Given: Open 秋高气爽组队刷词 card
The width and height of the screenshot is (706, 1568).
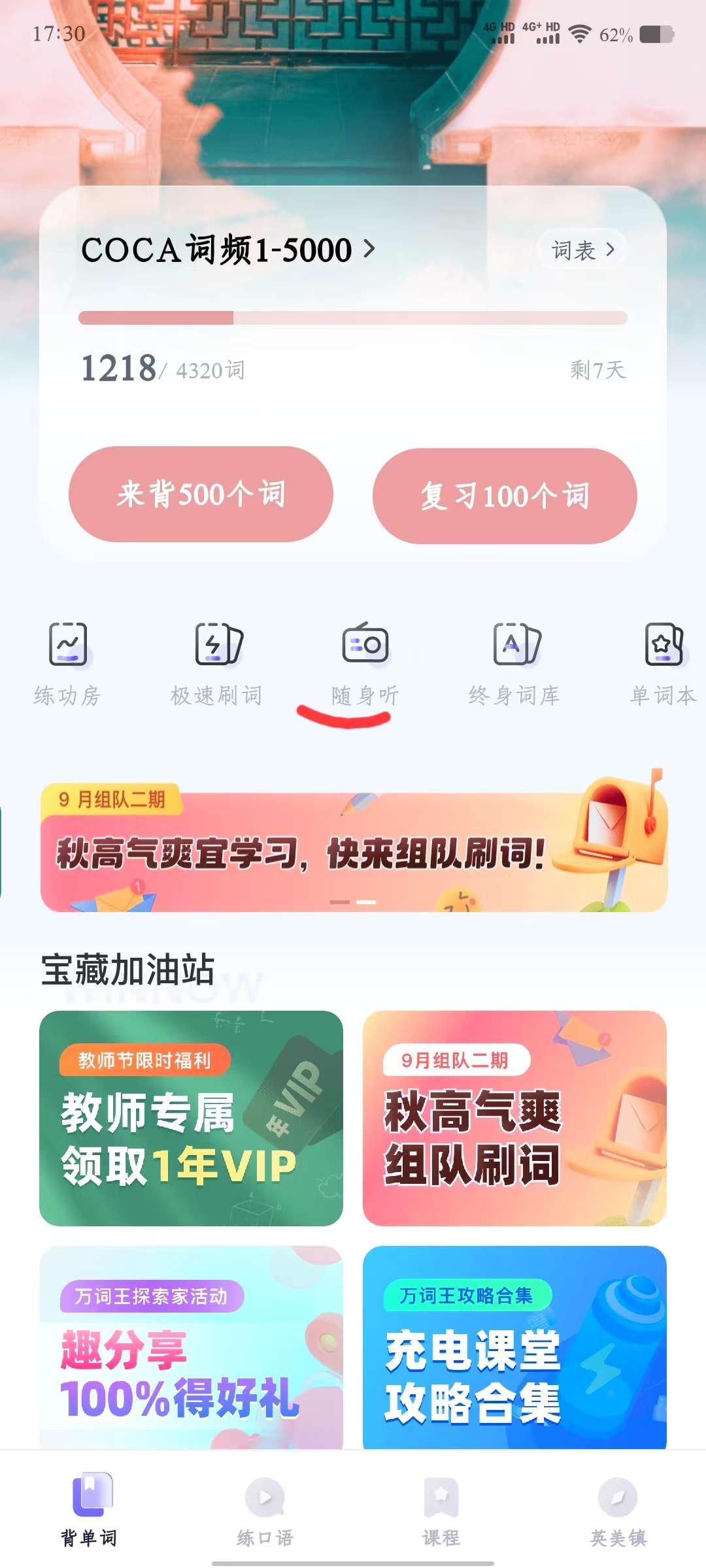Looking at the screenshot, I should (514, 1118).
